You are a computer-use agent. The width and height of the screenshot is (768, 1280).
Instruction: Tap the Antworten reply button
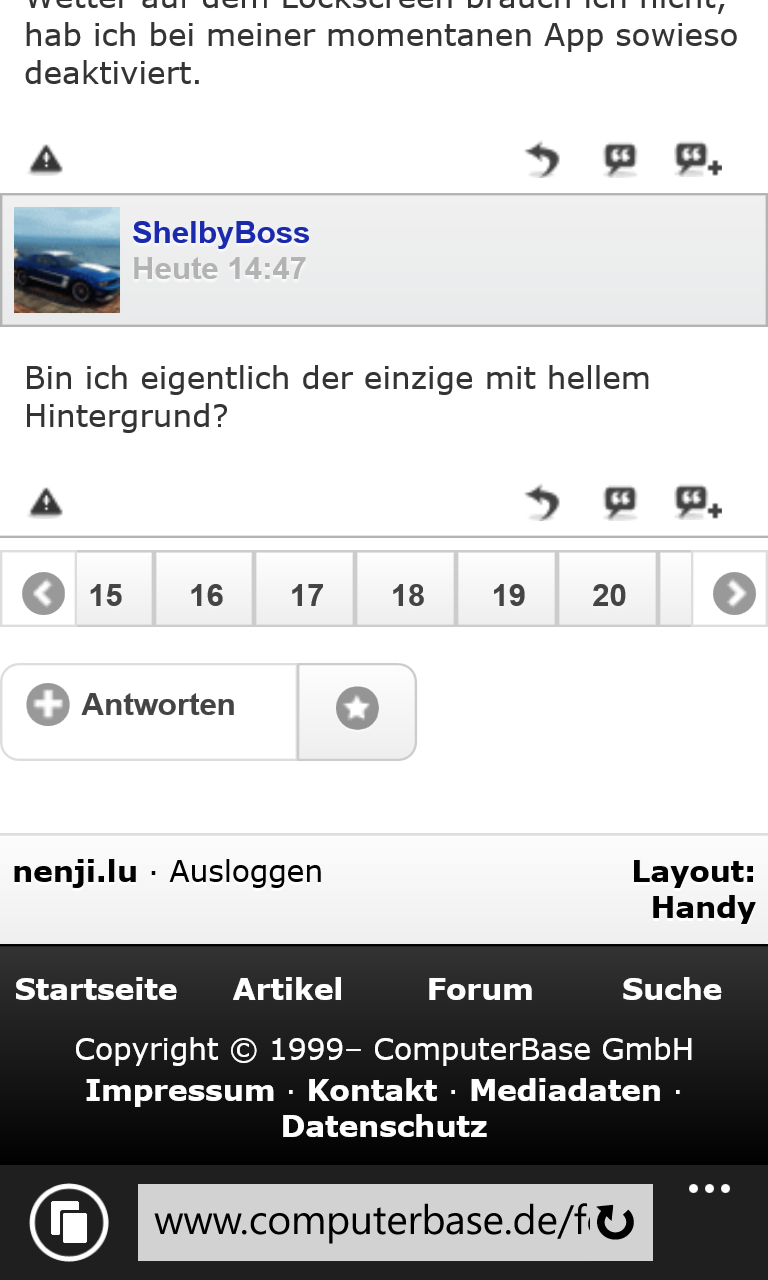click(x=150, y=706)
